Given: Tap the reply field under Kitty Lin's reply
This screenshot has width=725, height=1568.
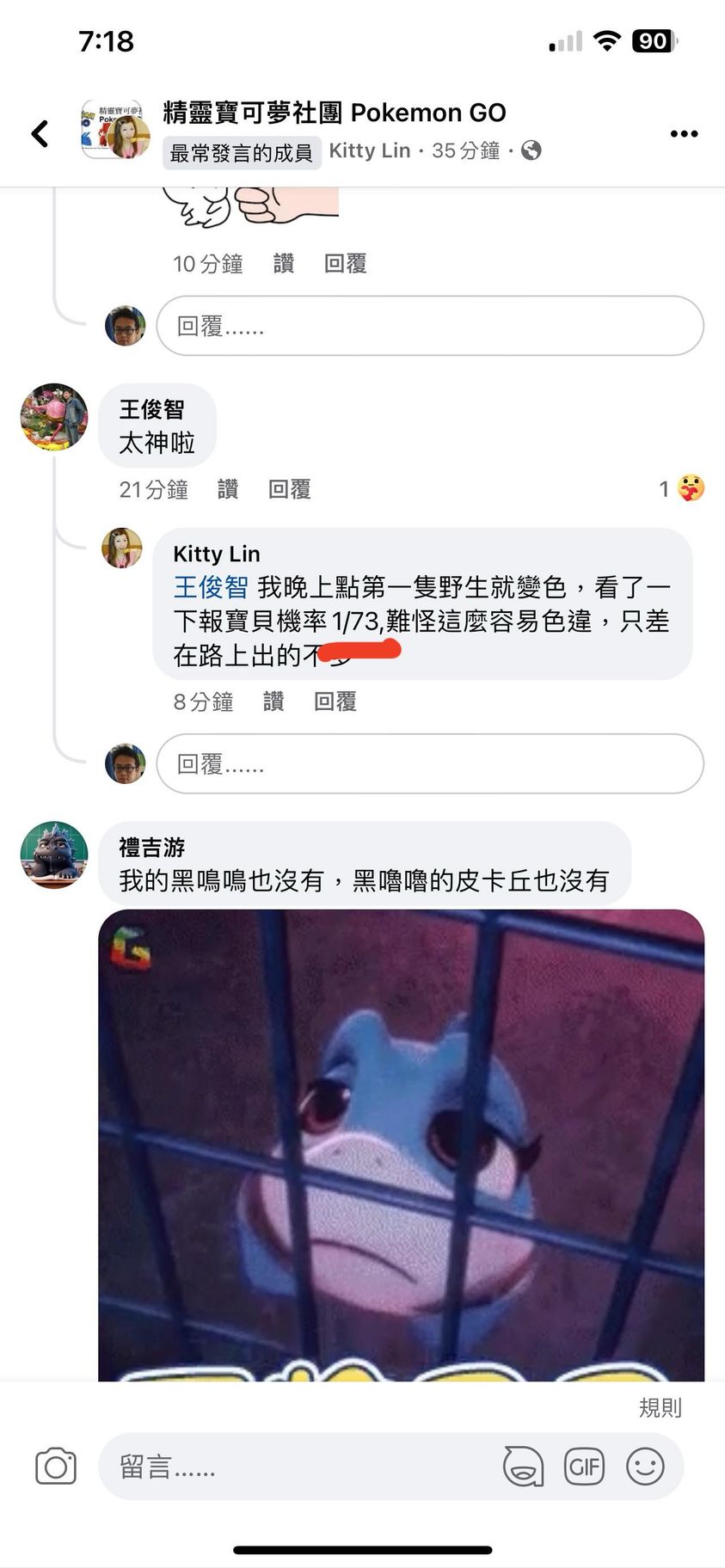Looking at the screenshot, I should pos(430,763).
